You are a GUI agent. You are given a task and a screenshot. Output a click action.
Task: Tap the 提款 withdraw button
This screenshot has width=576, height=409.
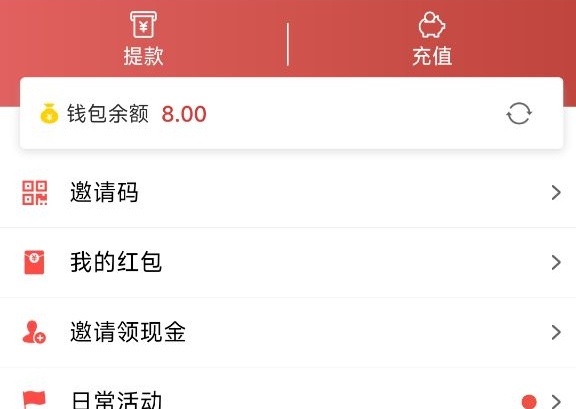143,39
